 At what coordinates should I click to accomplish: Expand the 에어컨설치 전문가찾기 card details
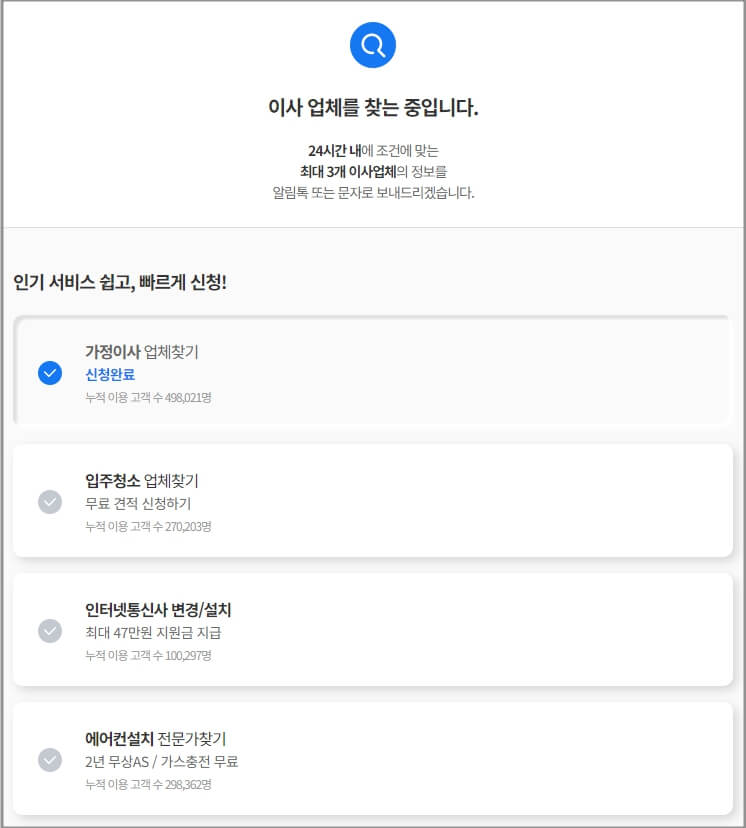point(373,759)
